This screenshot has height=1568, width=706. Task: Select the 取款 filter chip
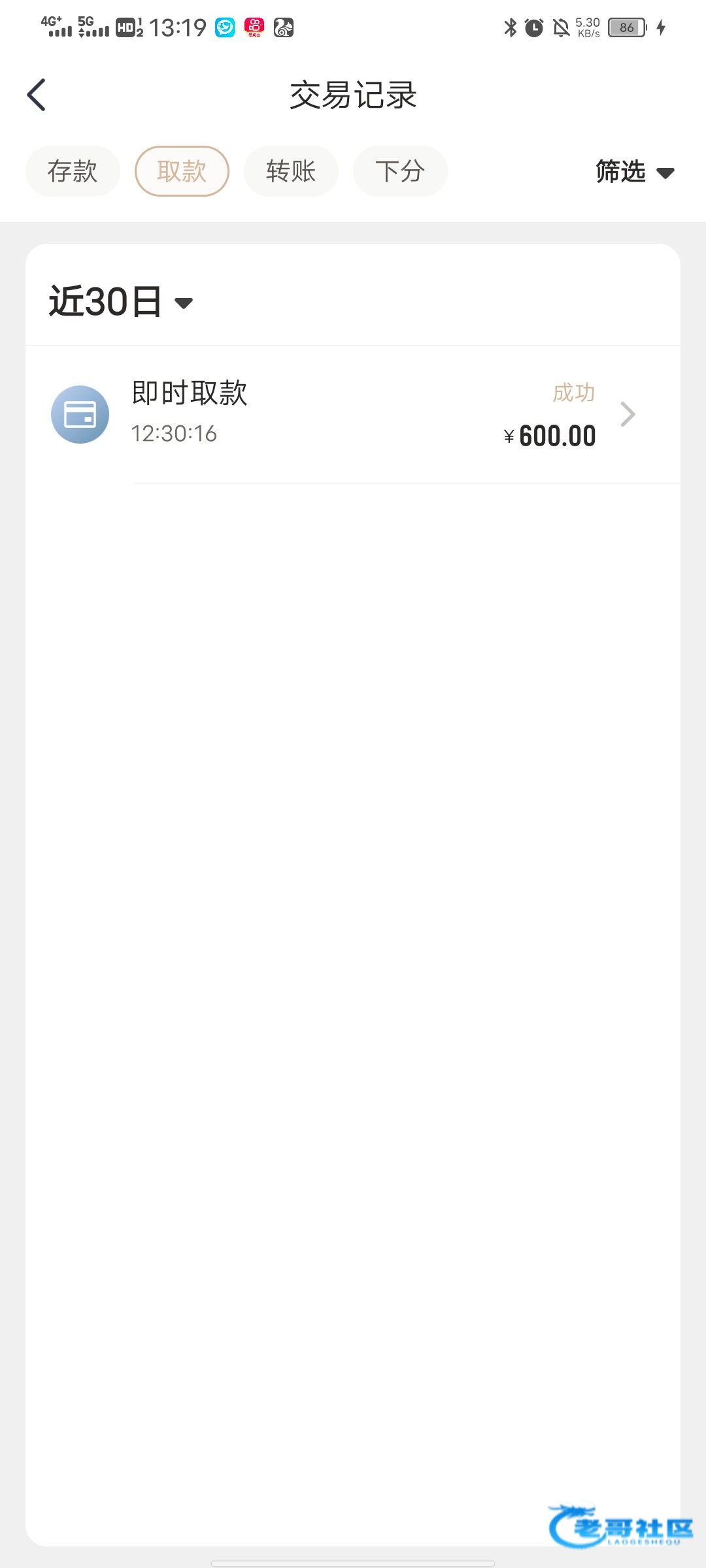pyautogui.click(x=182, y=171)
